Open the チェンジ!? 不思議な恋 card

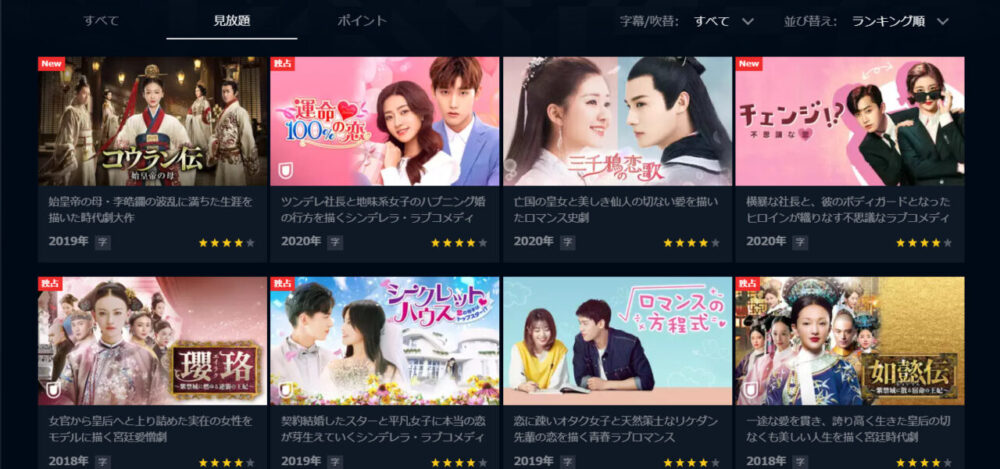[x=849, y=122]
